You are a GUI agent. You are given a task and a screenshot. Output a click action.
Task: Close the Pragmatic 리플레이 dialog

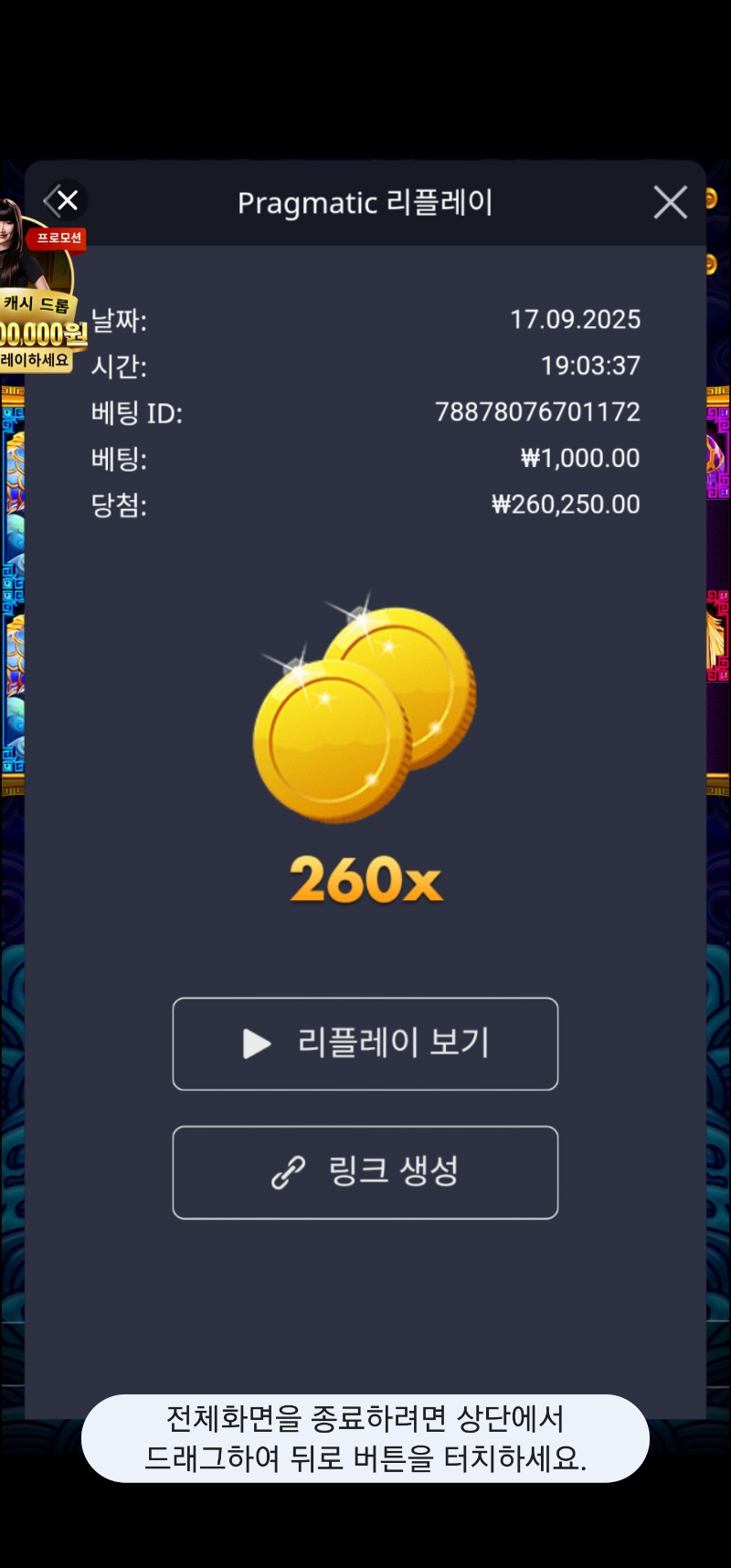tap(670, 202)
